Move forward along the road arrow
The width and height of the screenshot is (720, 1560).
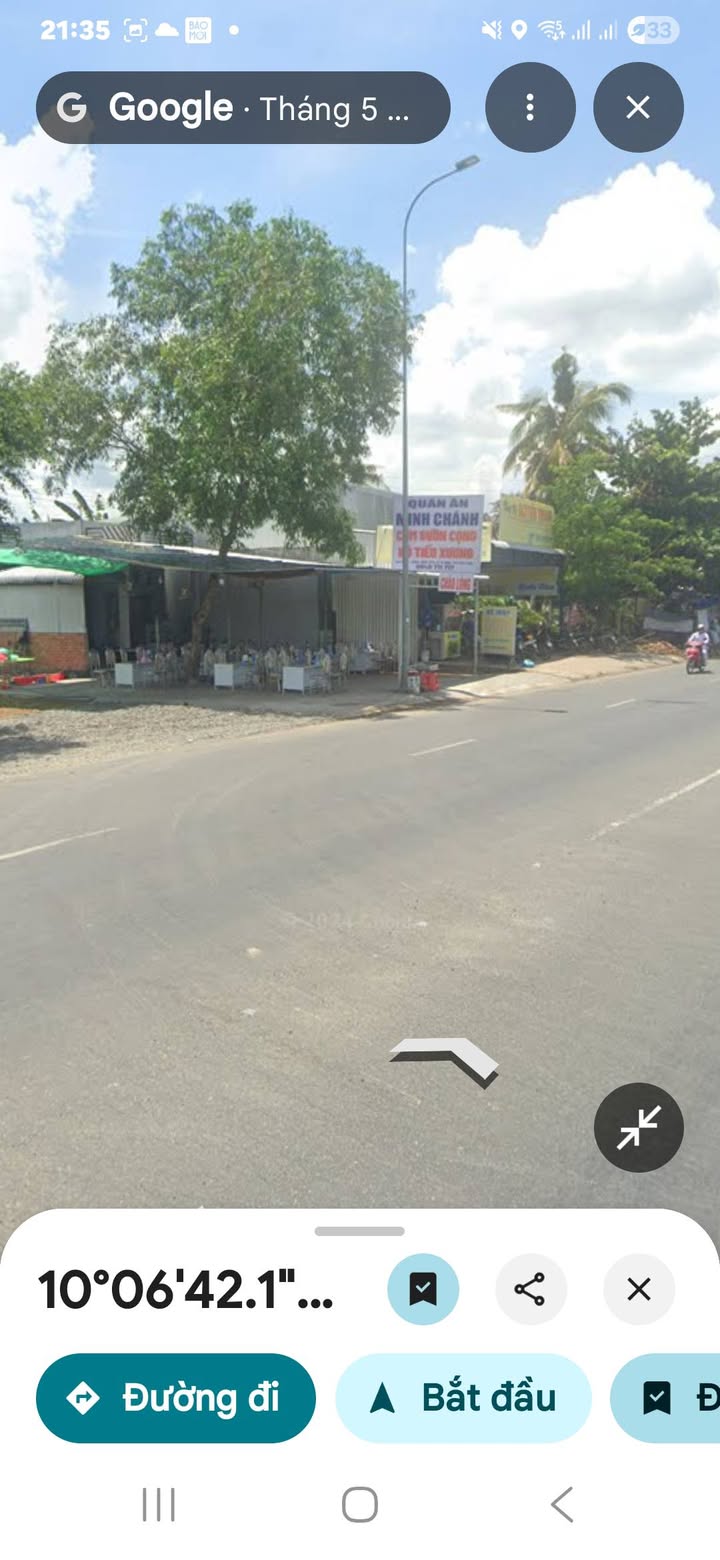pyautogui.click(x=444, y=1061)
